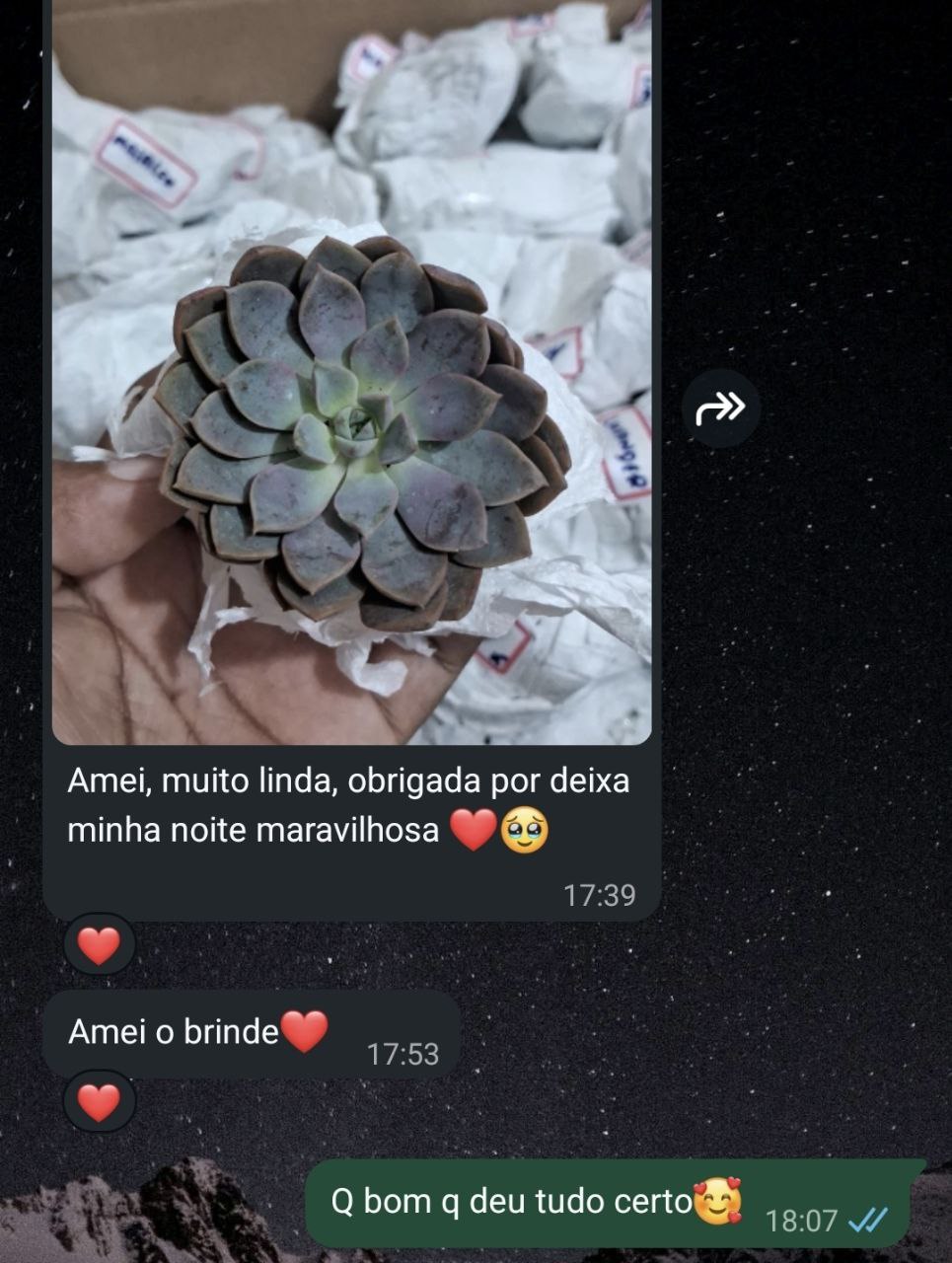View heart reaction under the photo message

point(99,945)
